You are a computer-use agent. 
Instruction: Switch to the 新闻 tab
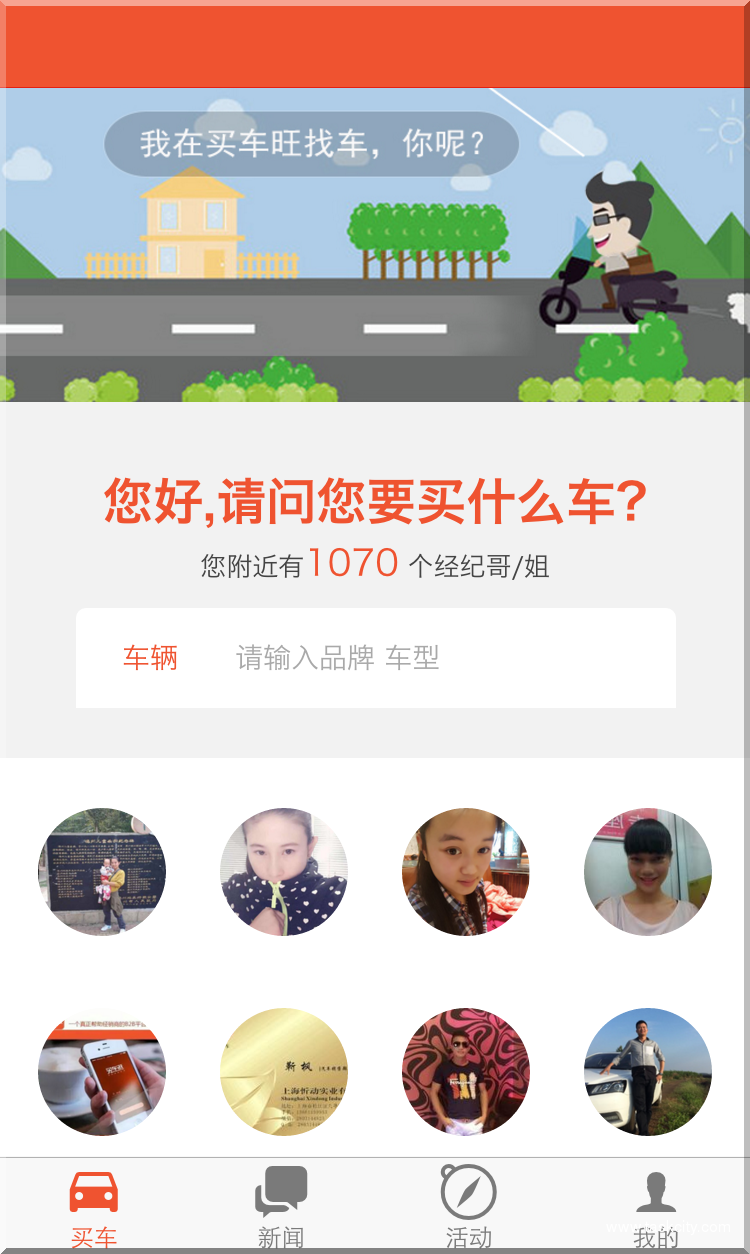click(x=280, y=1205)
